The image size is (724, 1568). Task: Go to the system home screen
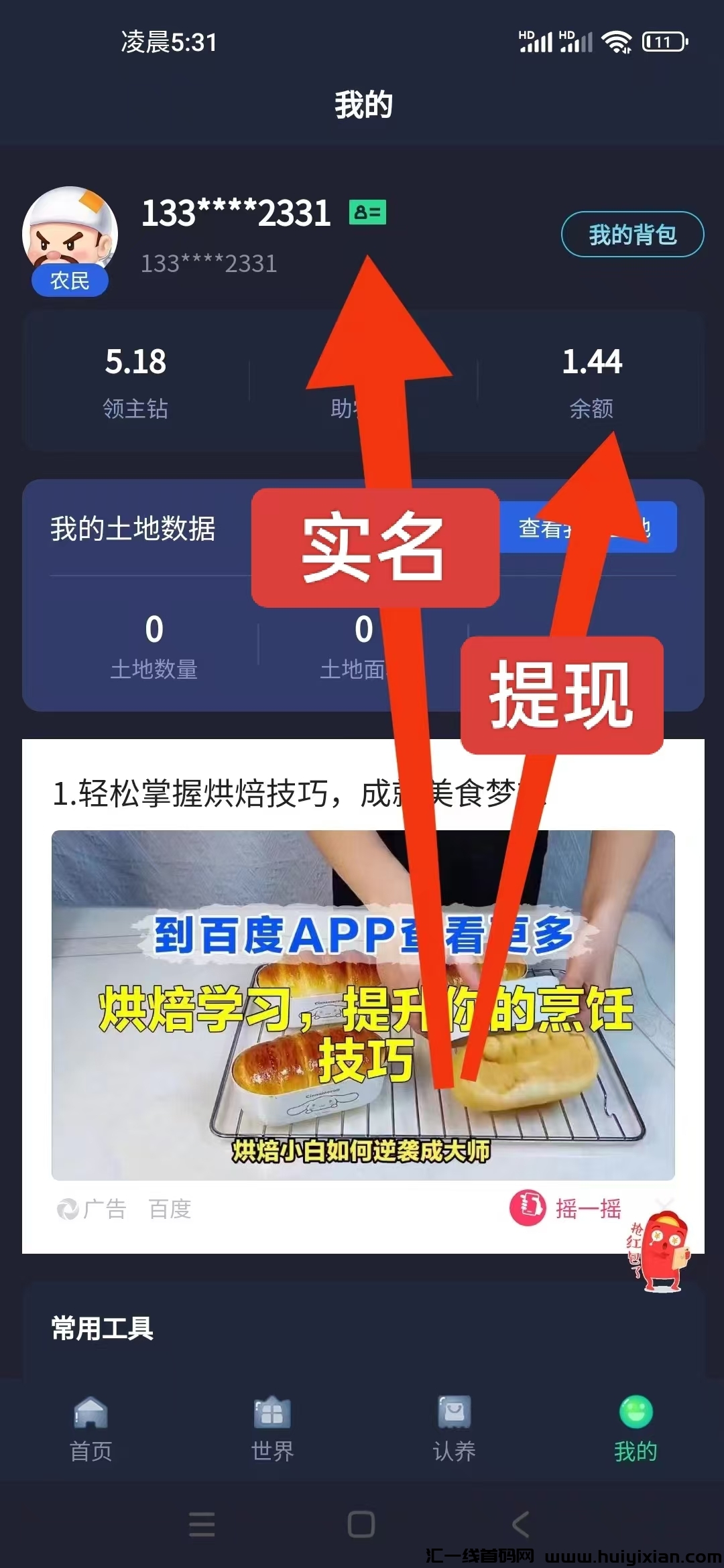[x=361, y=1524]
